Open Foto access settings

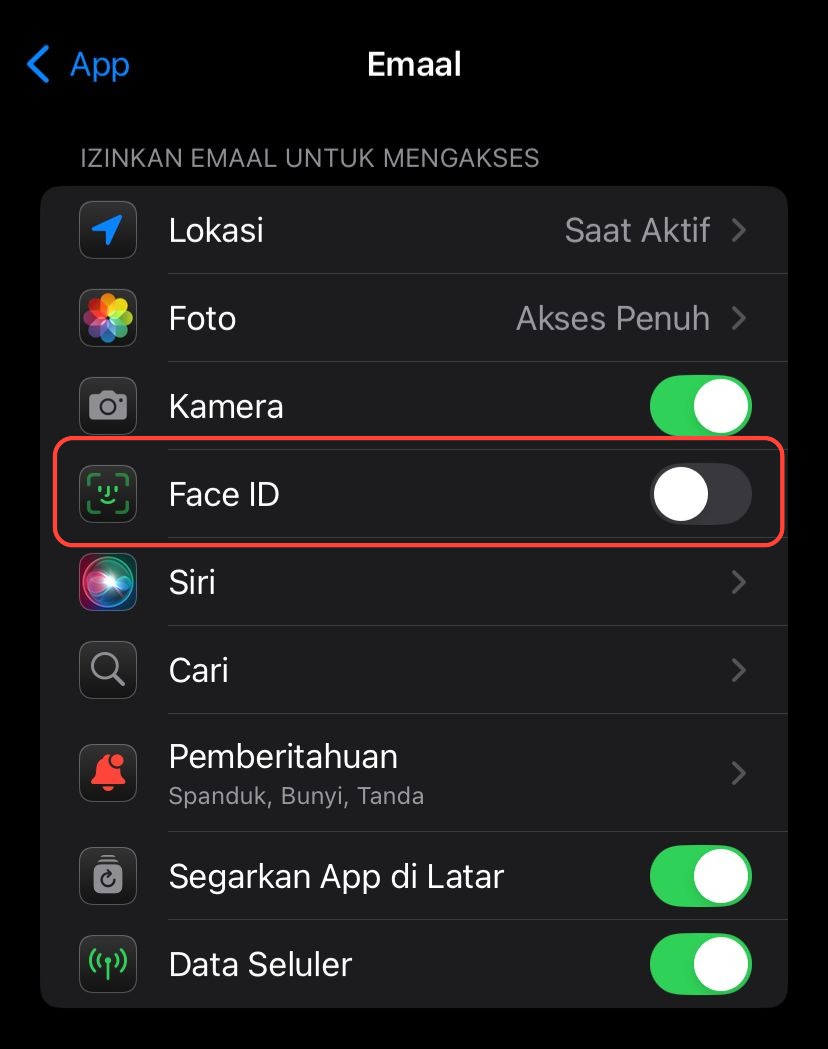pyautogui.click(x=414, y=318)
